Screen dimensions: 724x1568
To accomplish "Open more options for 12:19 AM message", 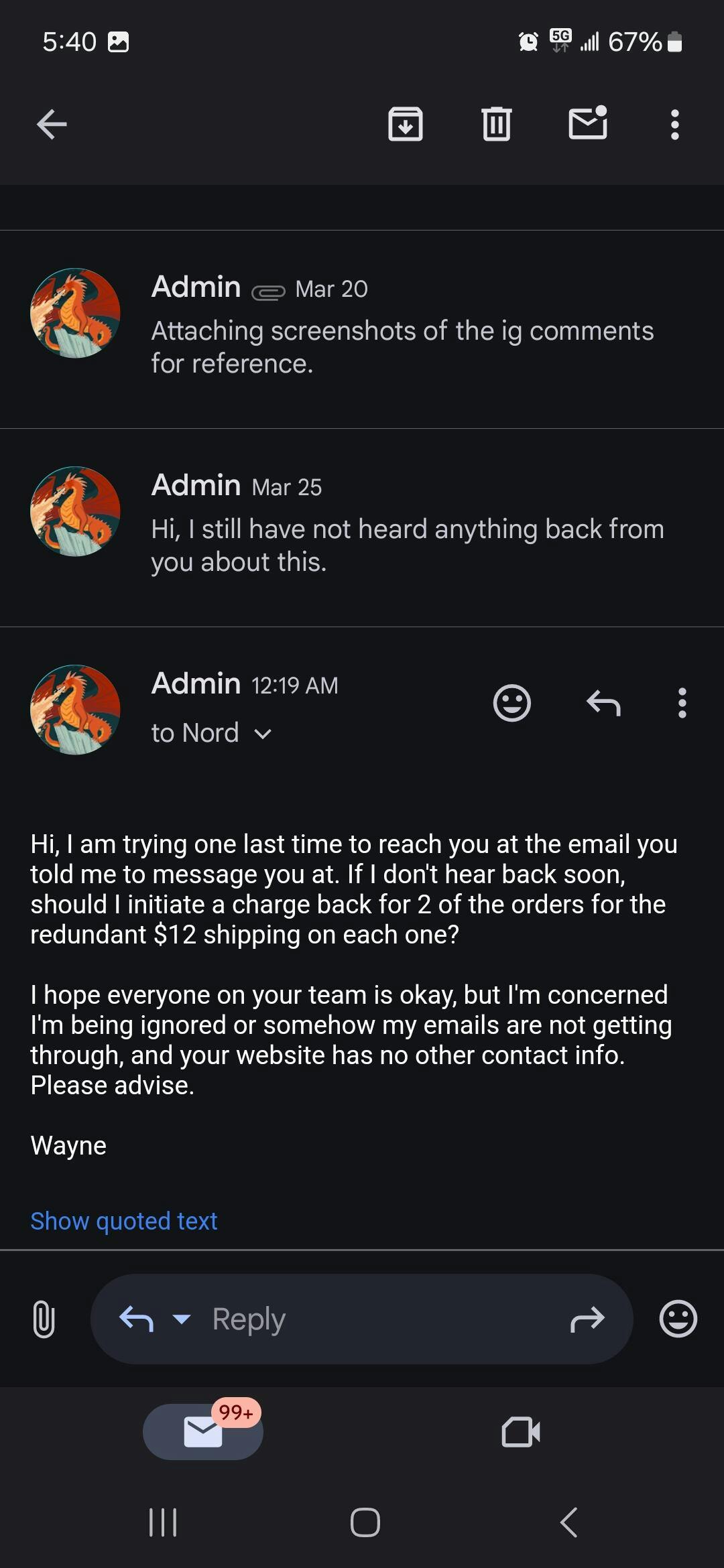I will pos(682,703).
